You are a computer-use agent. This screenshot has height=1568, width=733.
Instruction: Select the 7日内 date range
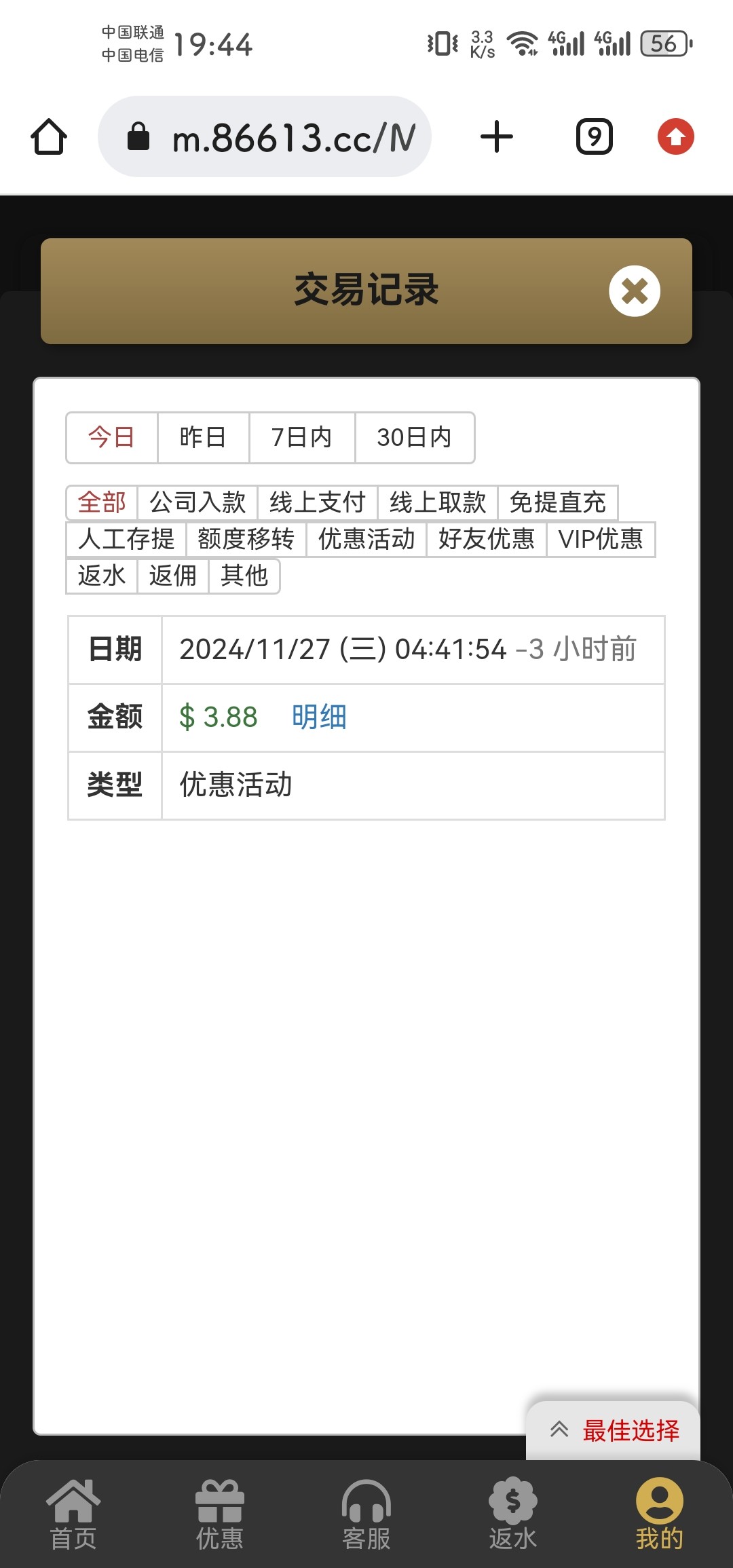tap(301, 438)
